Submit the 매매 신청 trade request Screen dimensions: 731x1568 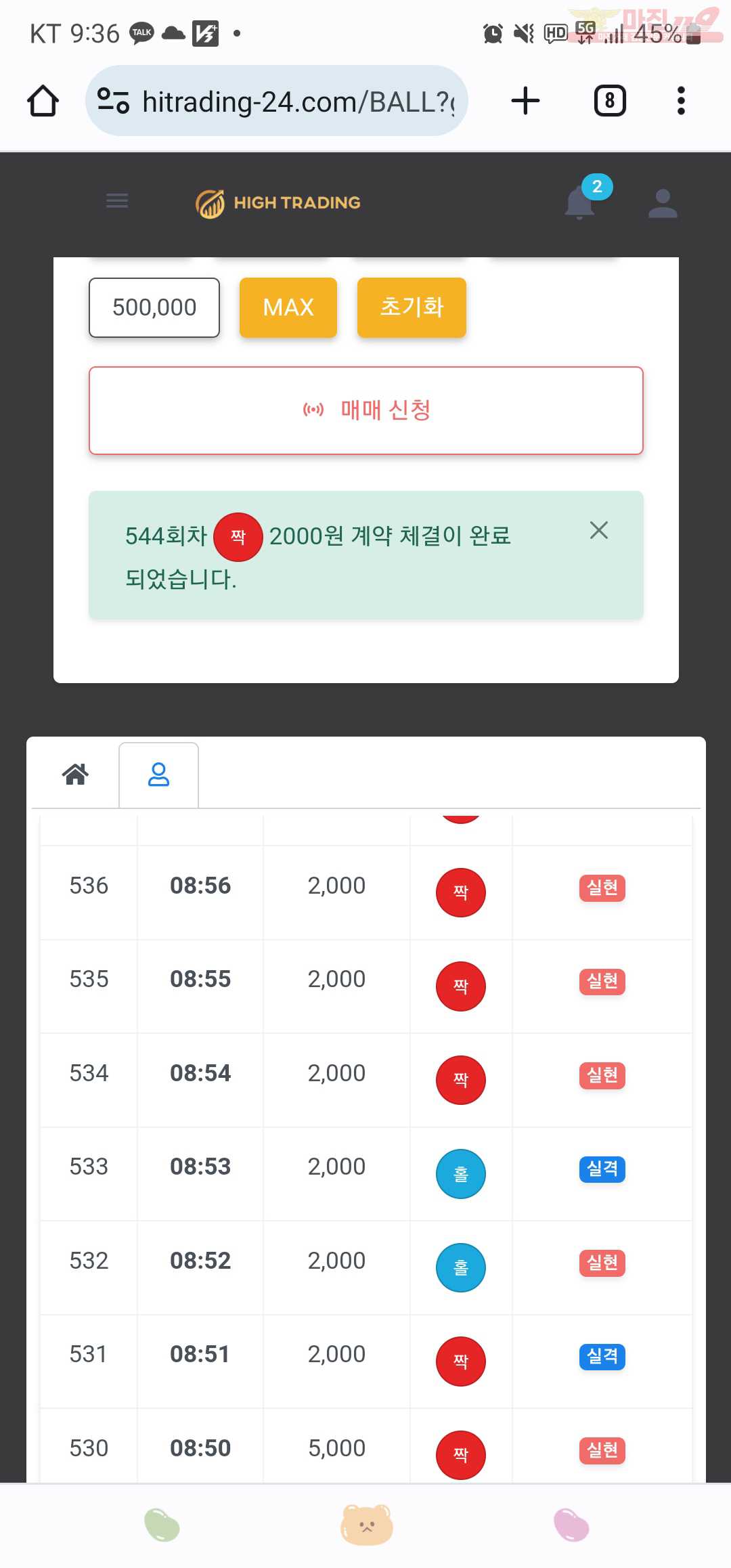[x=366, y=410]
